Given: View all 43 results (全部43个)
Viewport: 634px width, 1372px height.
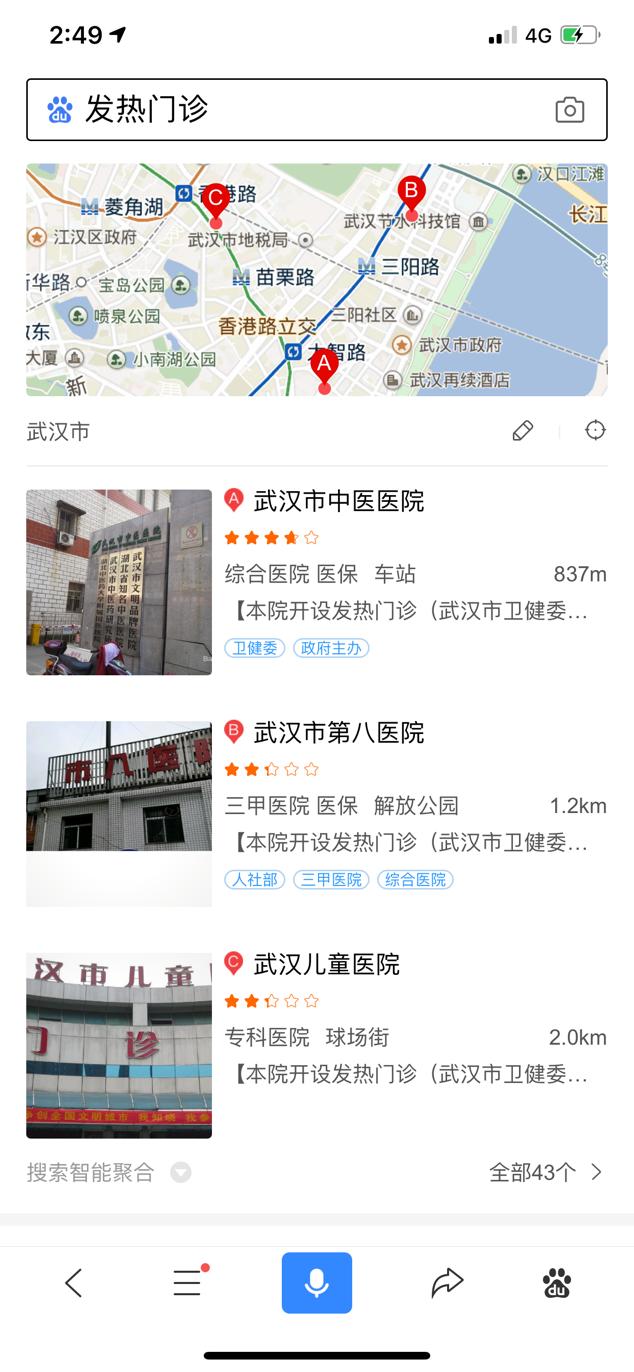Looking at the screenshot, I should point(546,1172).
